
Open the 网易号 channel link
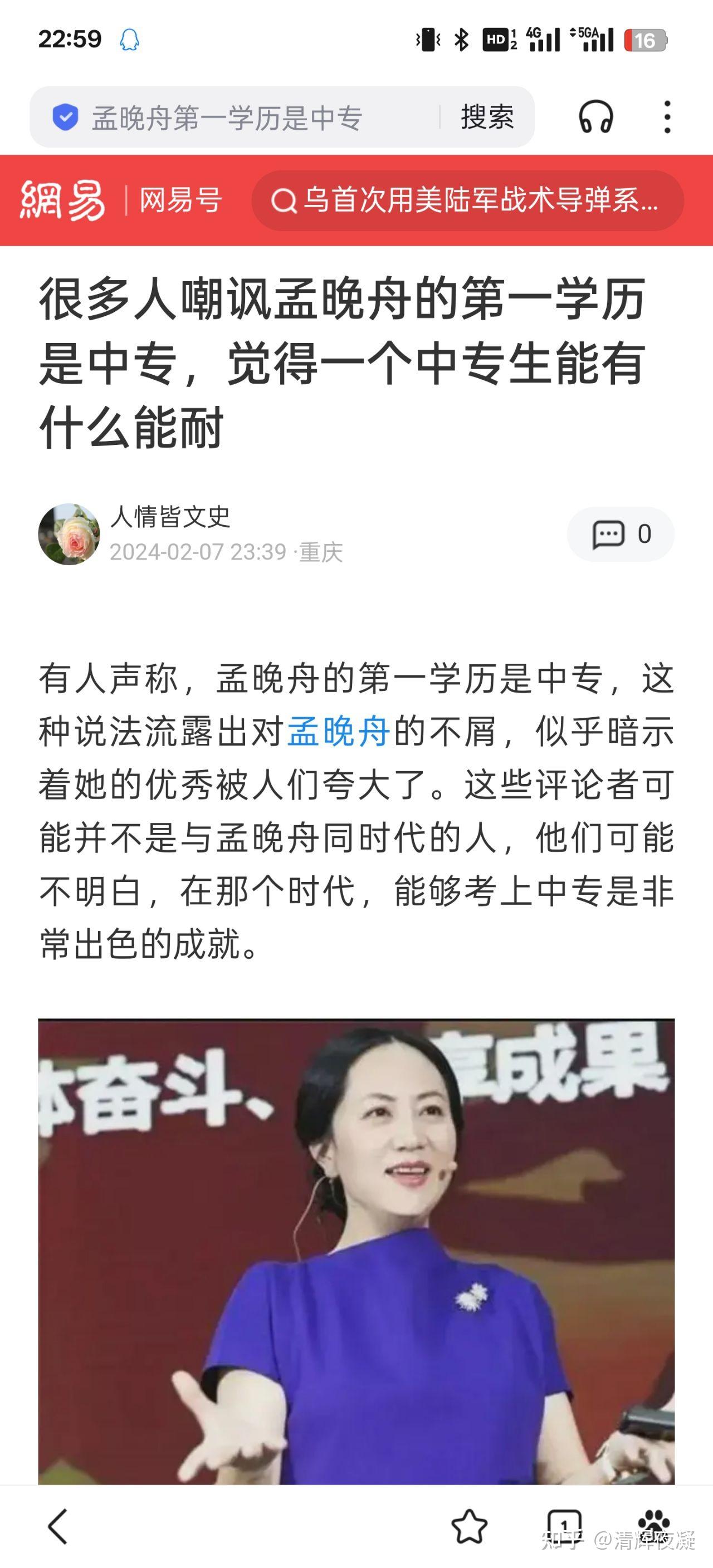pyautogui.click(x=181, y=200)
